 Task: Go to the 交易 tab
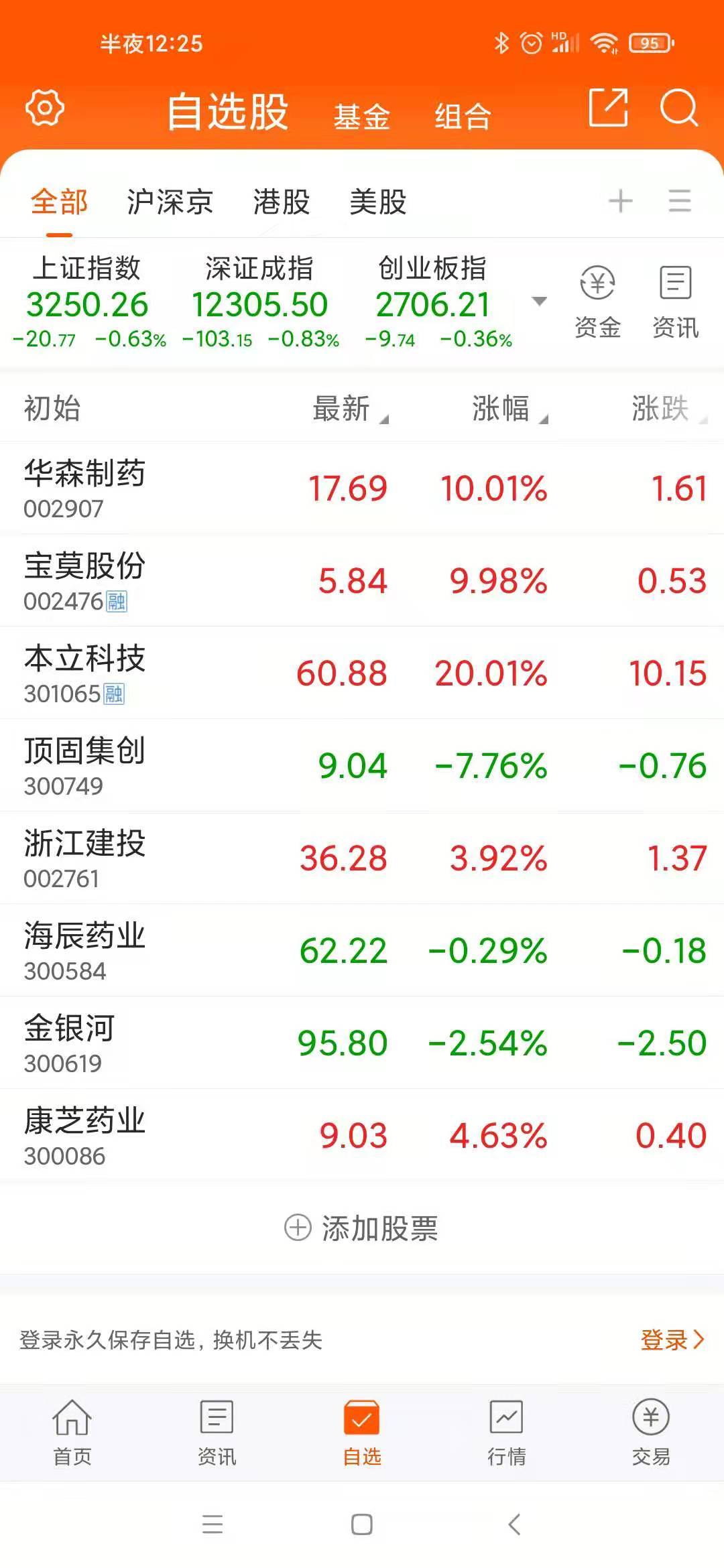[651, 1432]
